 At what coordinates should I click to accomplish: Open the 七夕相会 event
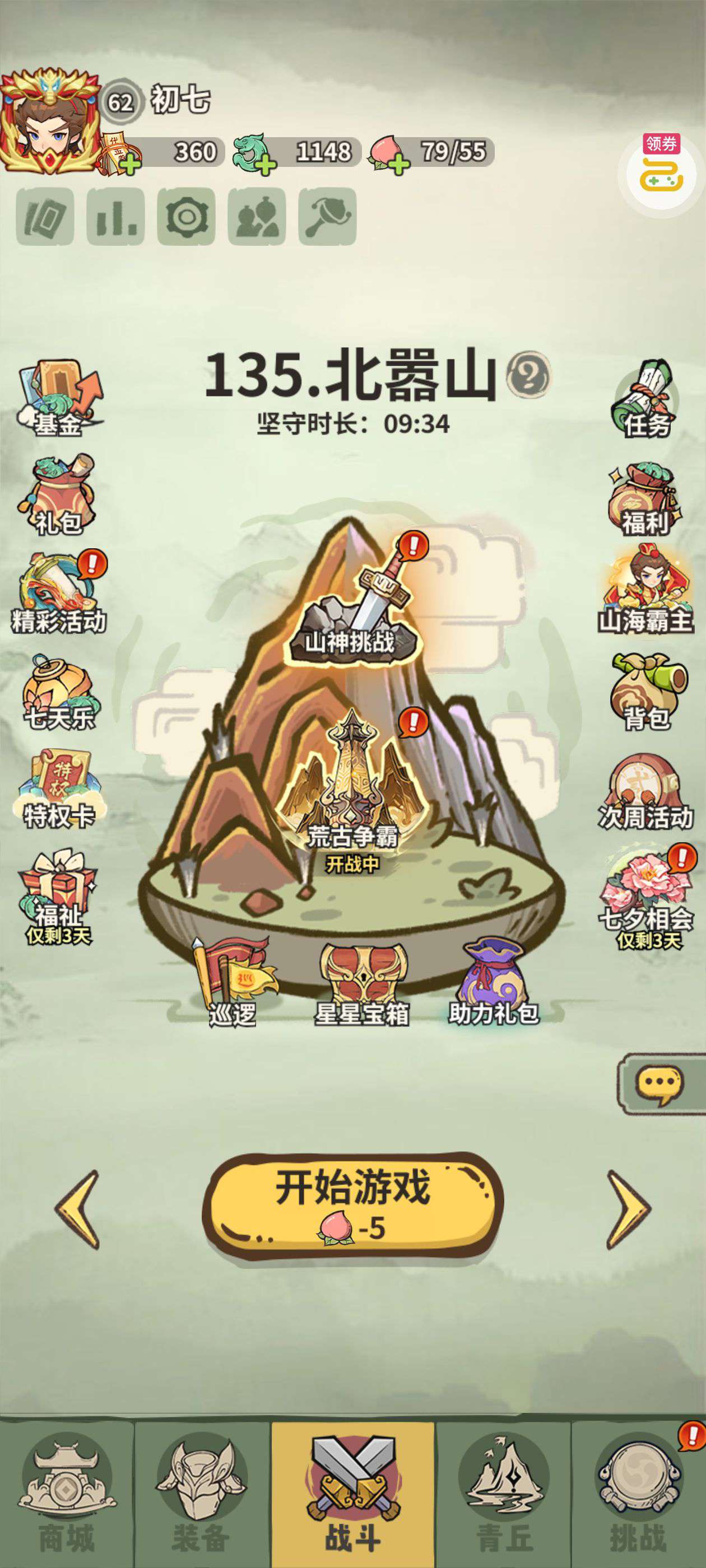pyautogui.click(x=646, y=898)
